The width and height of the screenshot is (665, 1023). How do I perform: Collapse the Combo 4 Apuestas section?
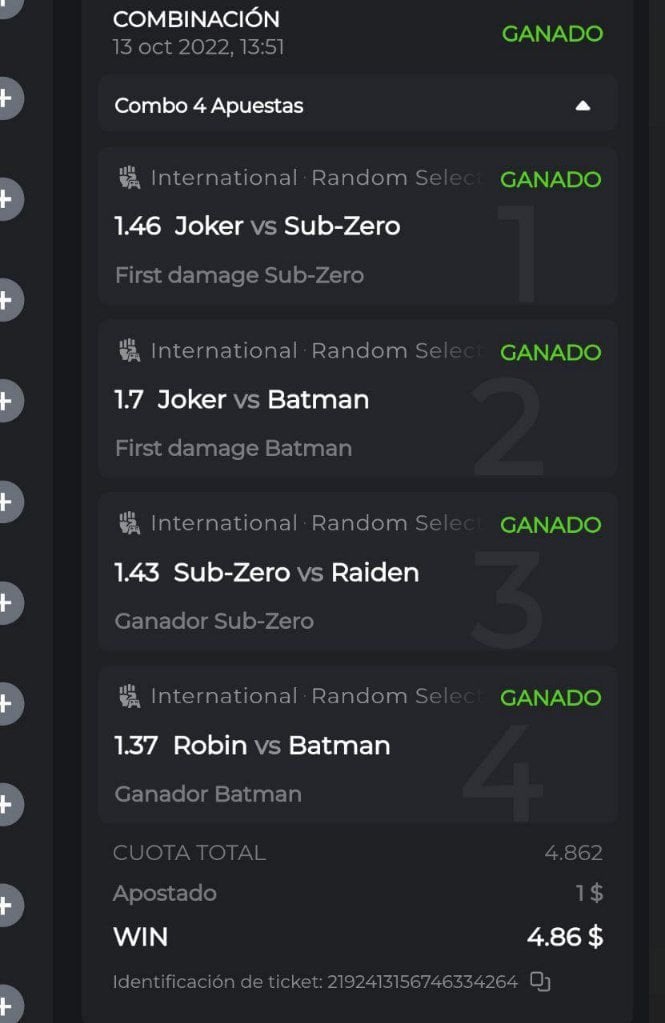pyautogui.click(x=583, y=105)
